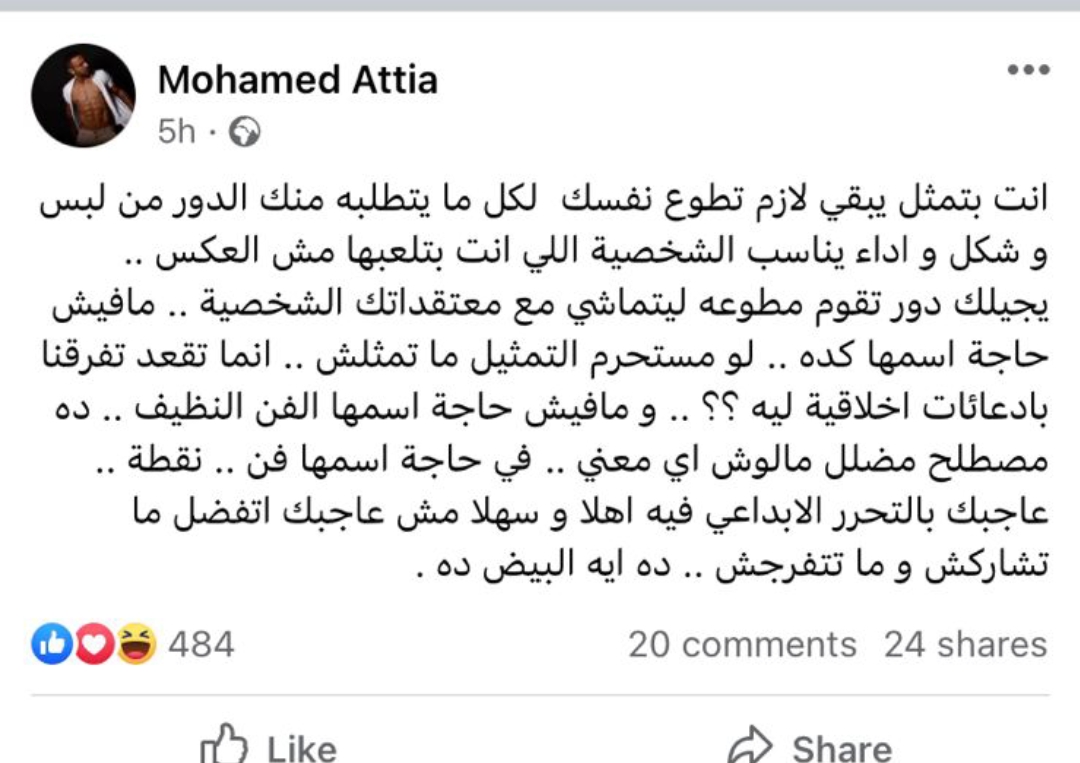Open Mohamed Attia's profile picture

[x=83, y=96]
